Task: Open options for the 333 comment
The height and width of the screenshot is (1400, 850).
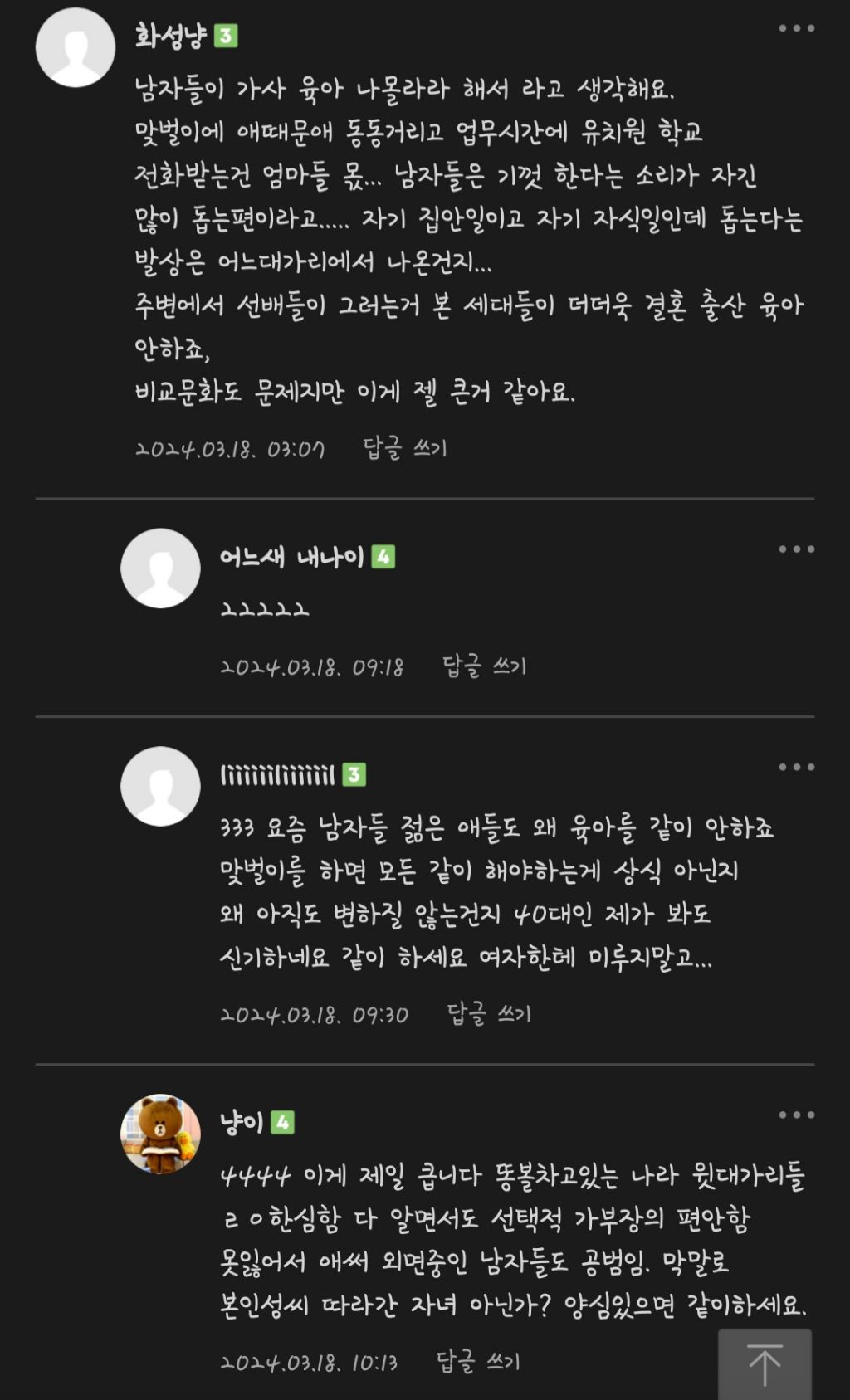Action: click(x=796, y=767)
